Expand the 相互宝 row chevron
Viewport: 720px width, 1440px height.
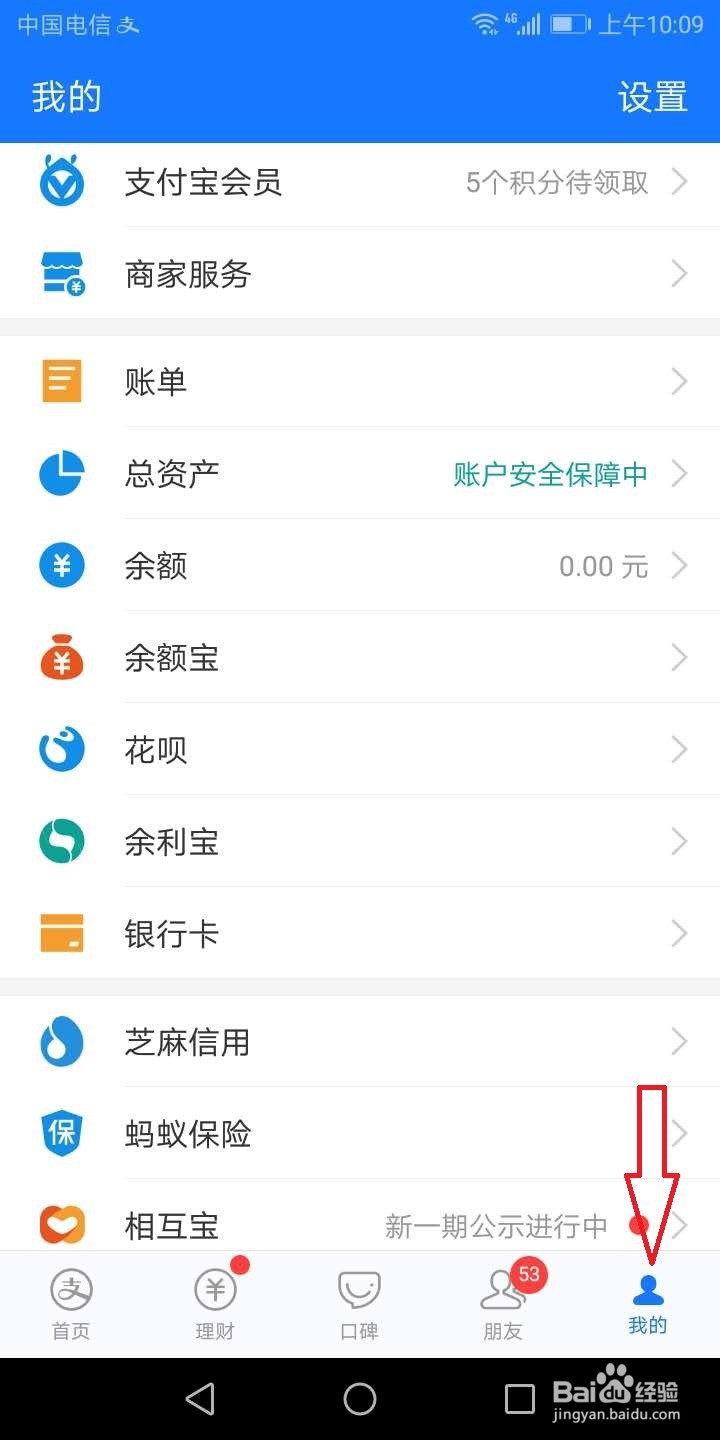coord(679,1224)
